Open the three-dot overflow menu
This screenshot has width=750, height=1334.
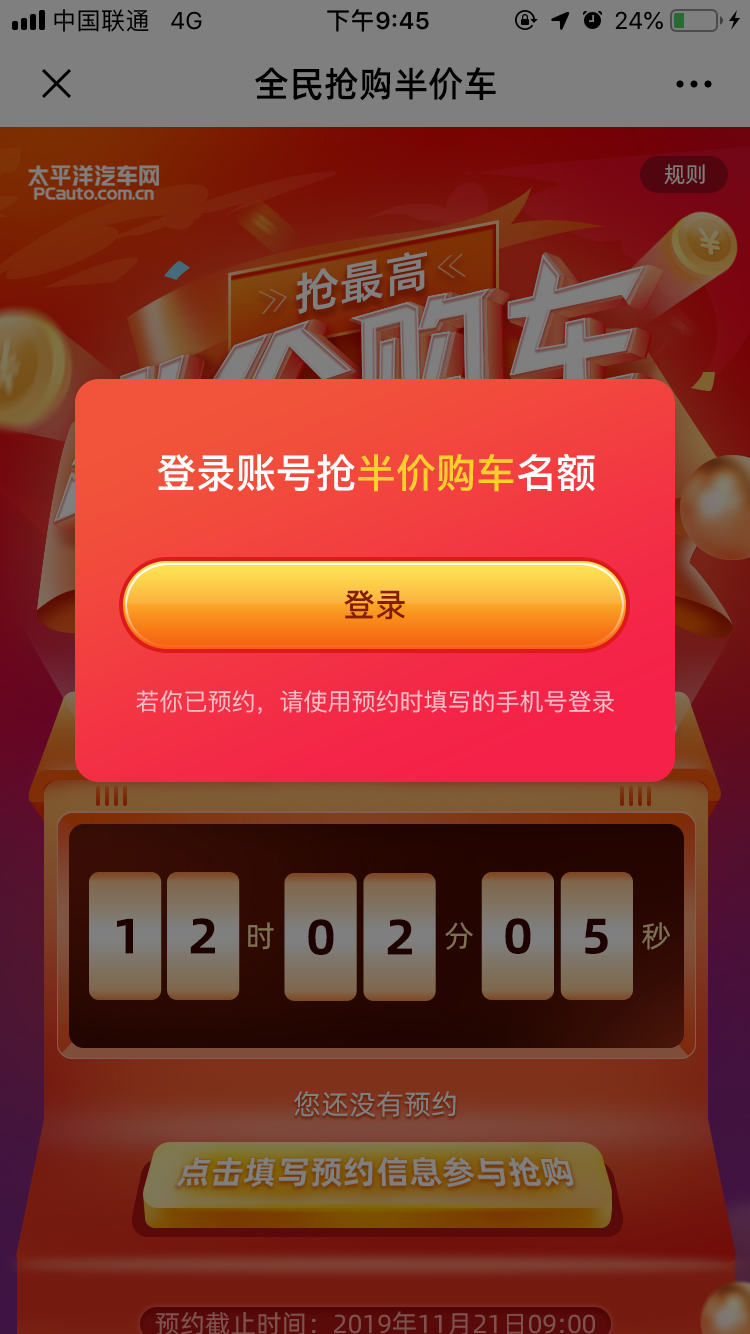pyautogui.click(x=693, y=84)
